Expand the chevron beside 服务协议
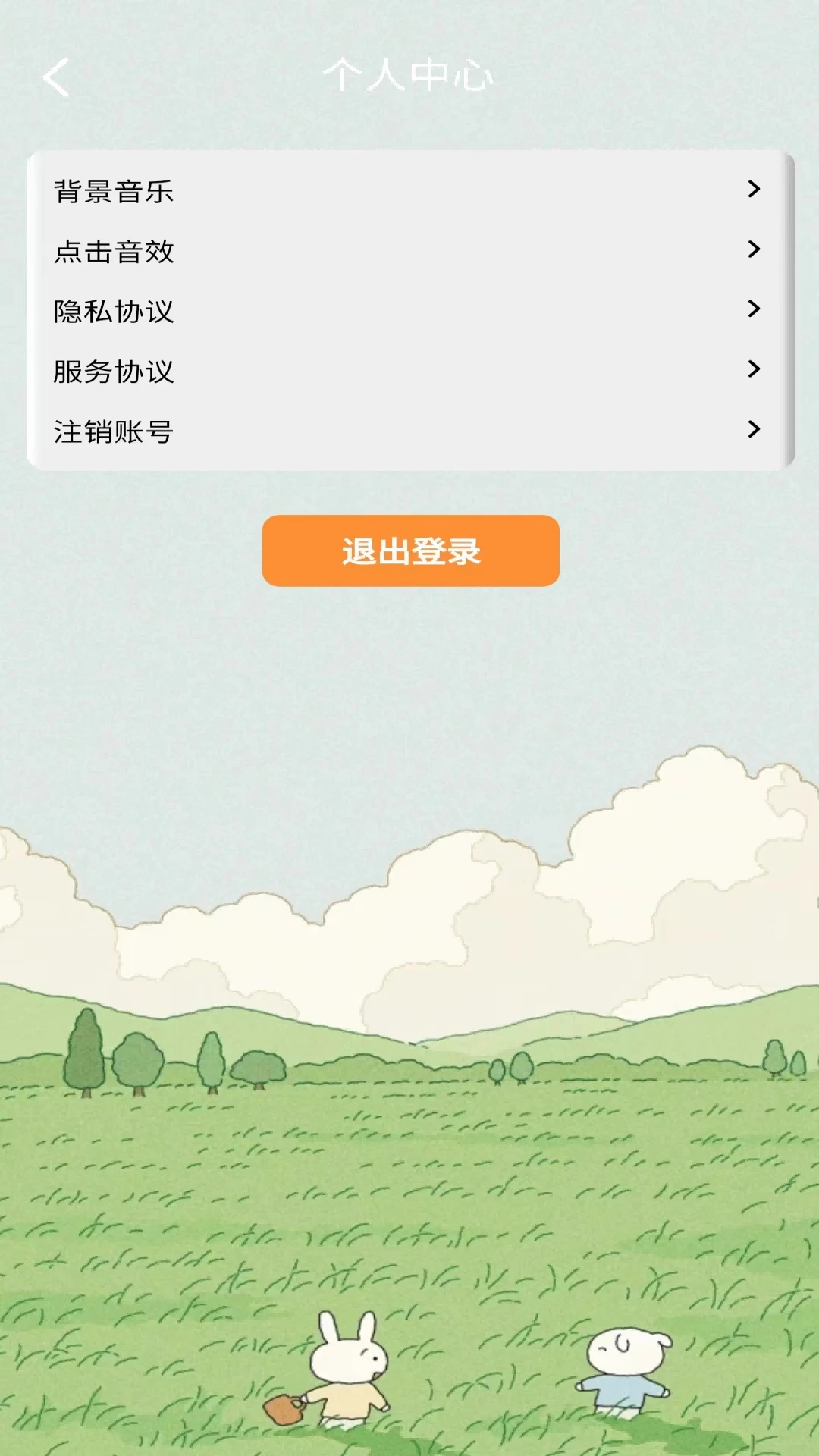Viewport: 819px width, 1456px height. click(753, 369)
